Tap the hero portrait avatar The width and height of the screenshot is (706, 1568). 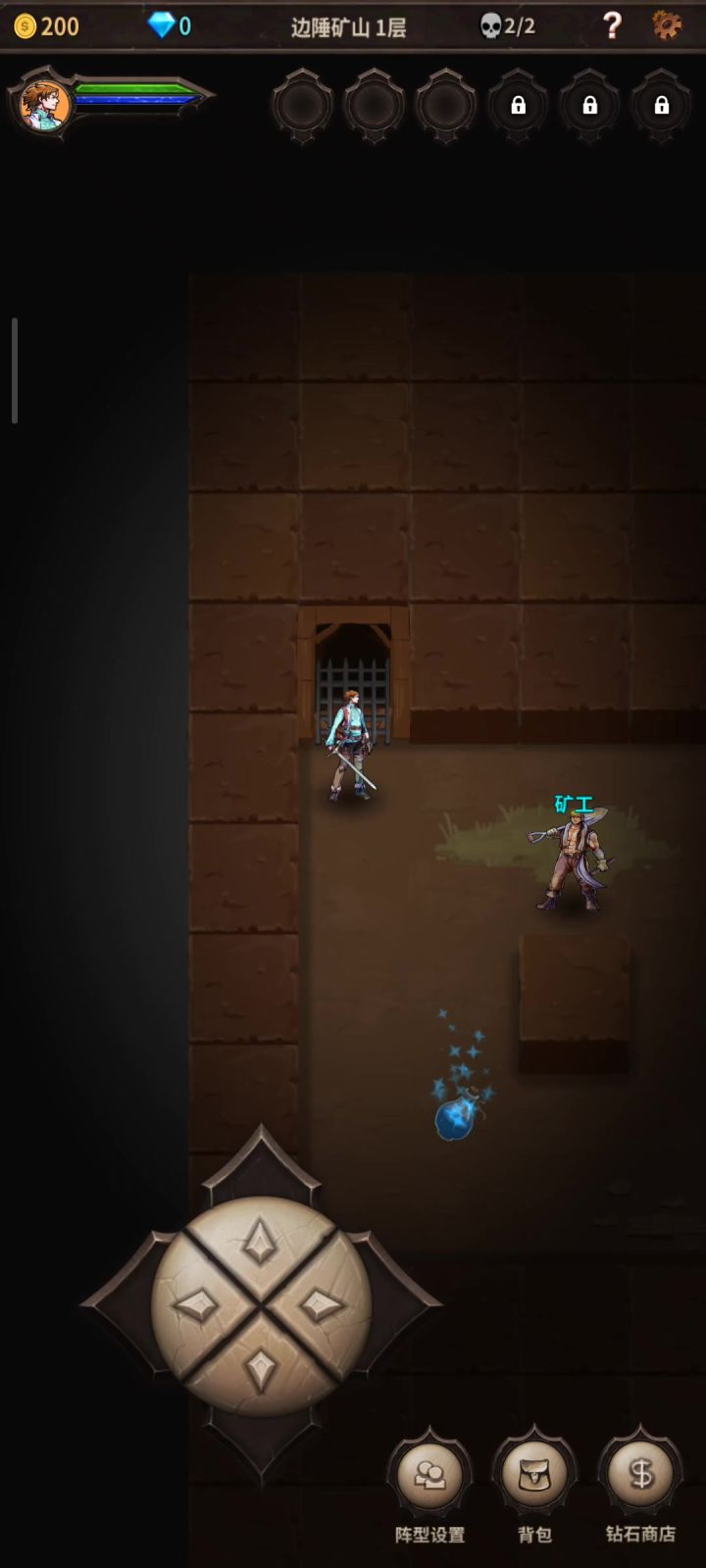[x=44, y=104]
